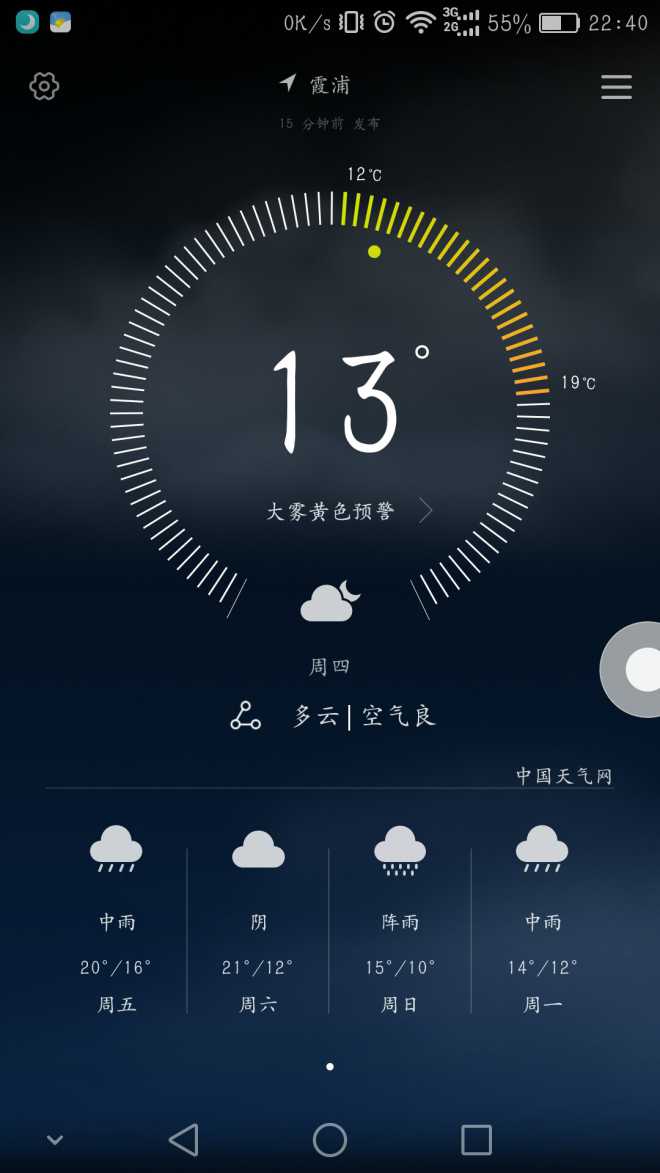The image size is (660, 1173).
Task: Tap the share icon beside 多云
Action: coord(245,716)
